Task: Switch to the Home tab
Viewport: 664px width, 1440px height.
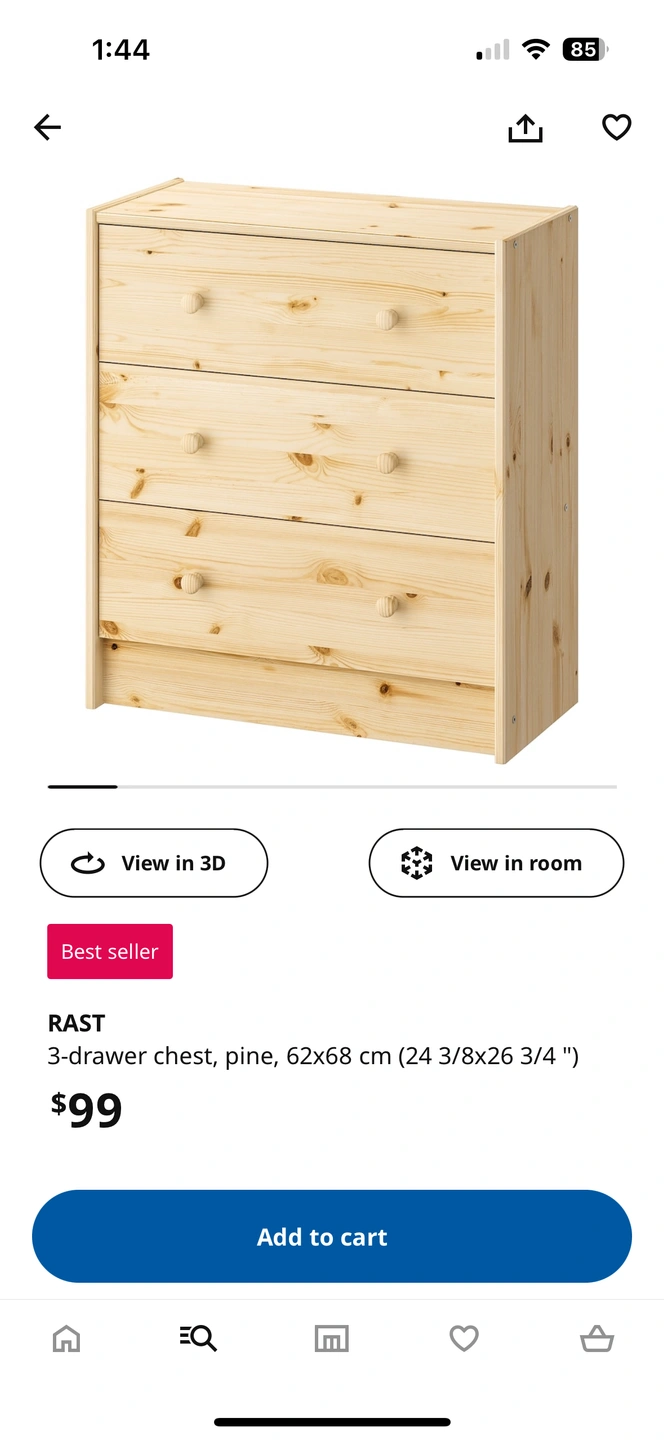Action: pyautogui.click(x=66, y=1338)
